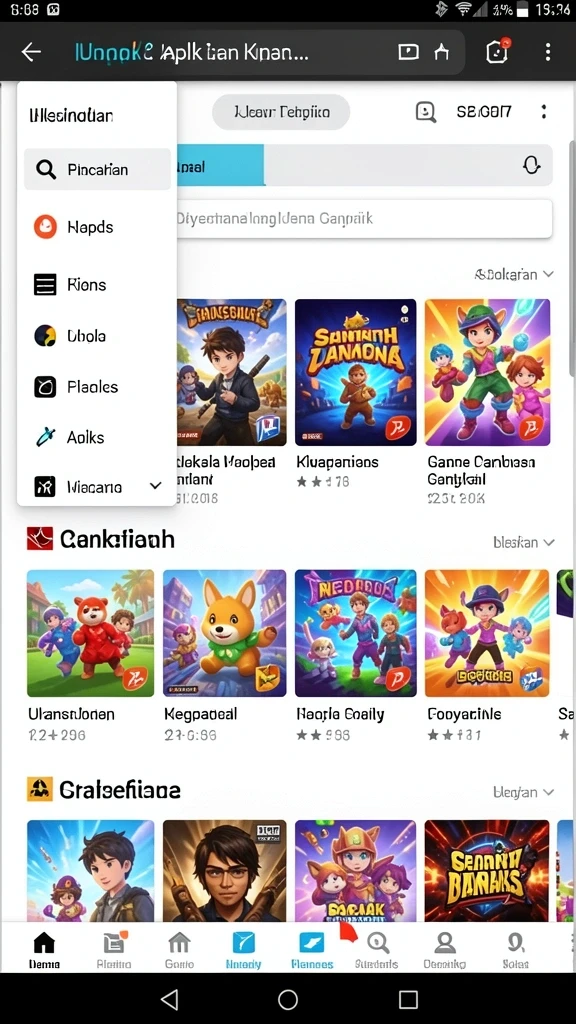Select Pincarian search item in the menu
This screenshot has width=576, height=1024.
click(x=97, y=170)
